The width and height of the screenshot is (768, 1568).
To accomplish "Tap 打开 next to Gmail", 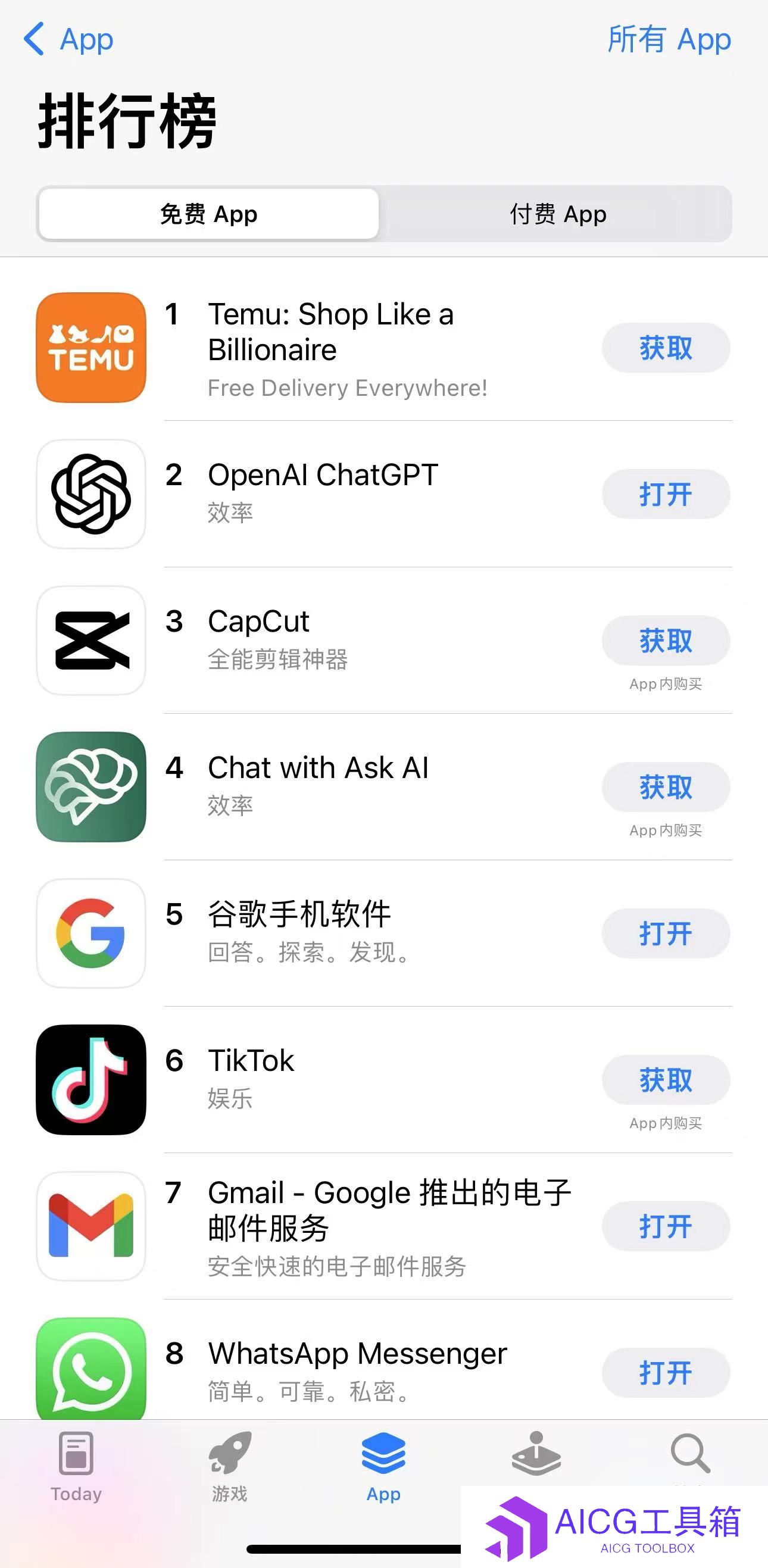I will coord(666,1226).
